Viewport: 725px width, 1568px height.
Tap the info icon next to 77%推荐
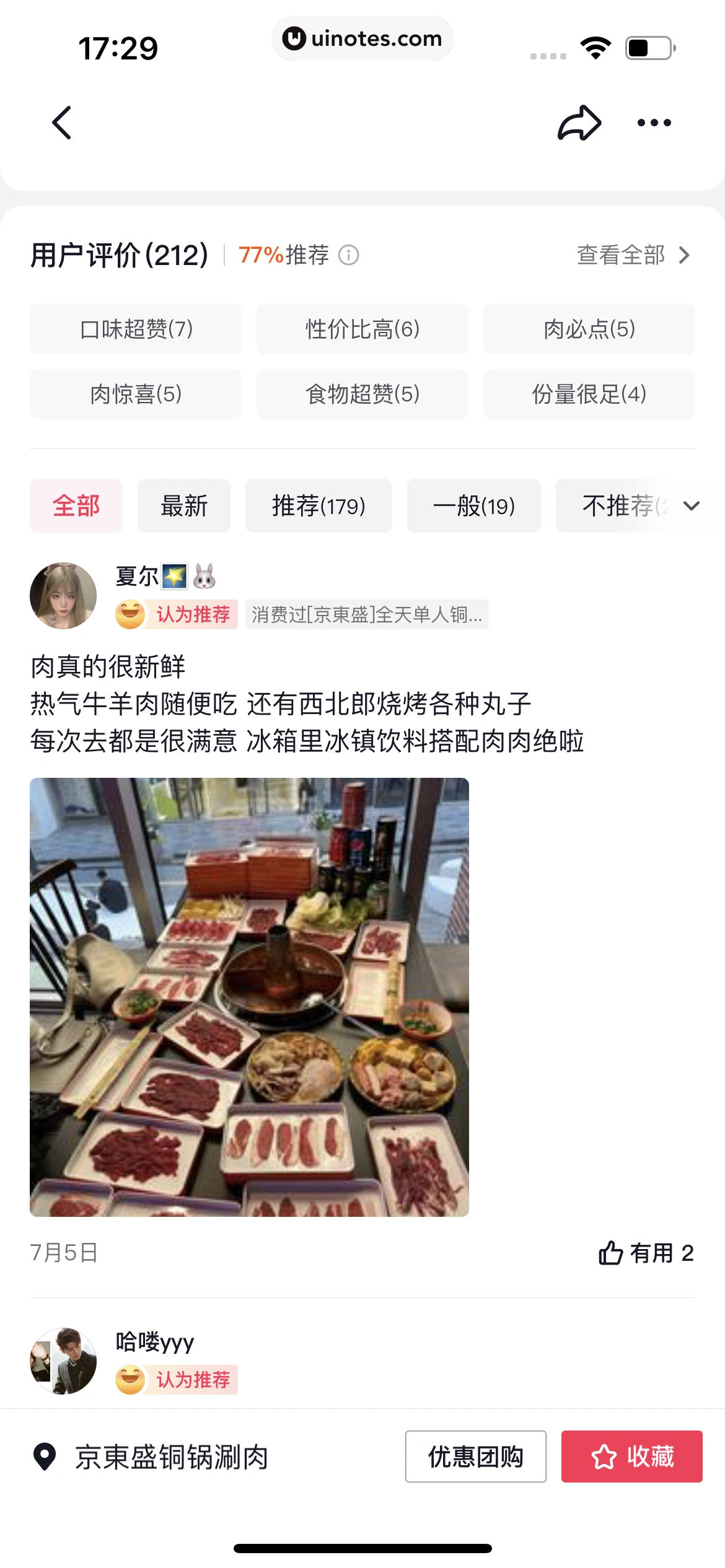point(349,255)
